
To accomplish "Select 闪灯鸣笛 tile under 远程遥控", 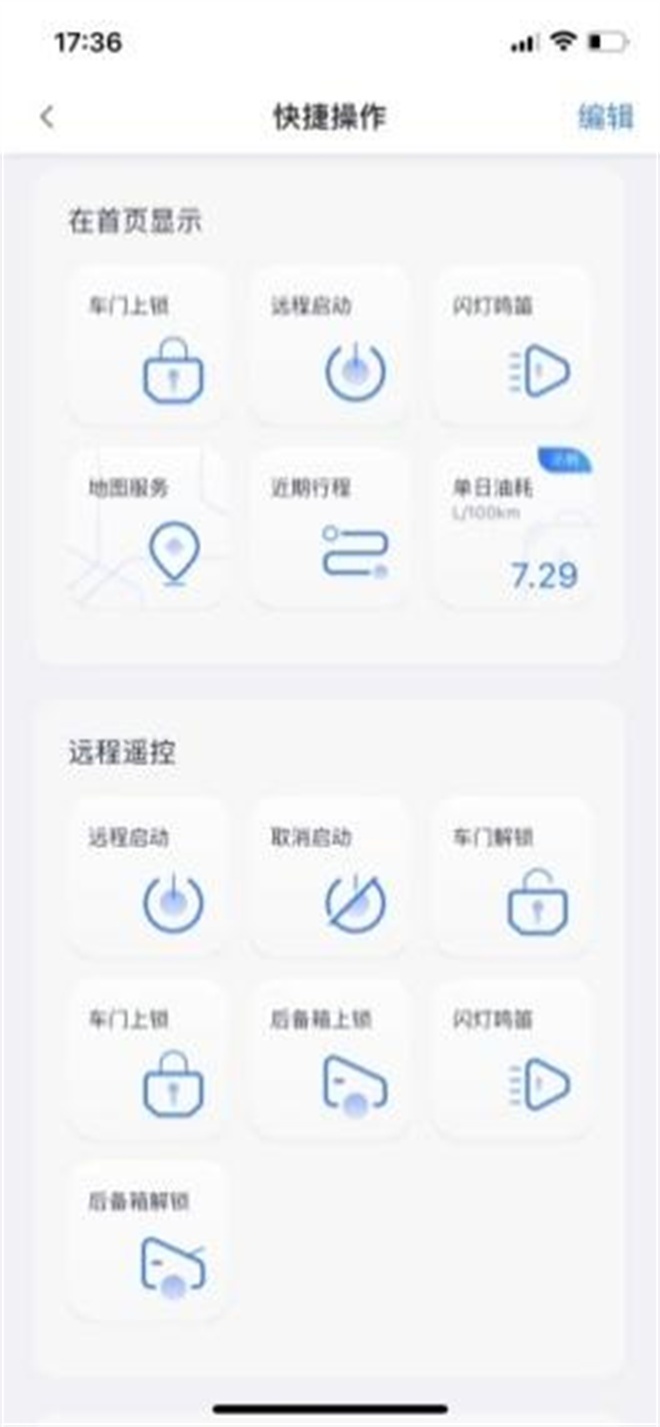I will [x=513, y=1059].
